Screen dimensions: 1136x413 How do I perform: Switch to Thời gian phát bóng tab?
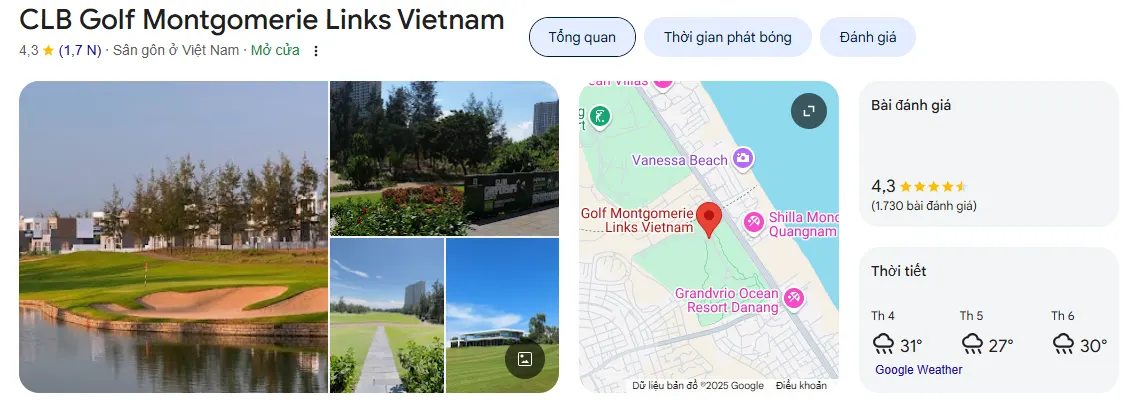pyautogui.click(x=728, y=38)
